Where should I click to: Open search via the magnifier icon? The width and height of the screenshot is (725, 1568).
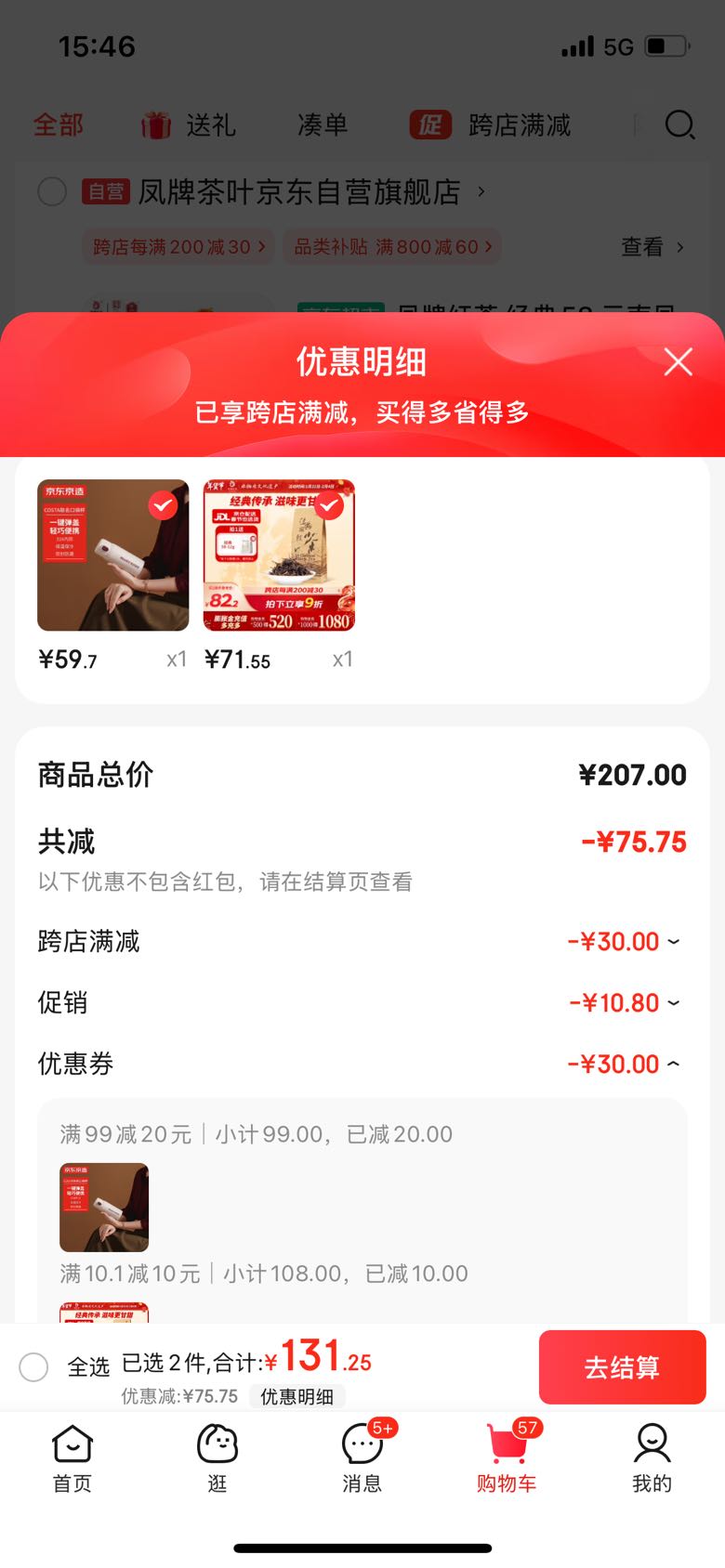point(681,125)
